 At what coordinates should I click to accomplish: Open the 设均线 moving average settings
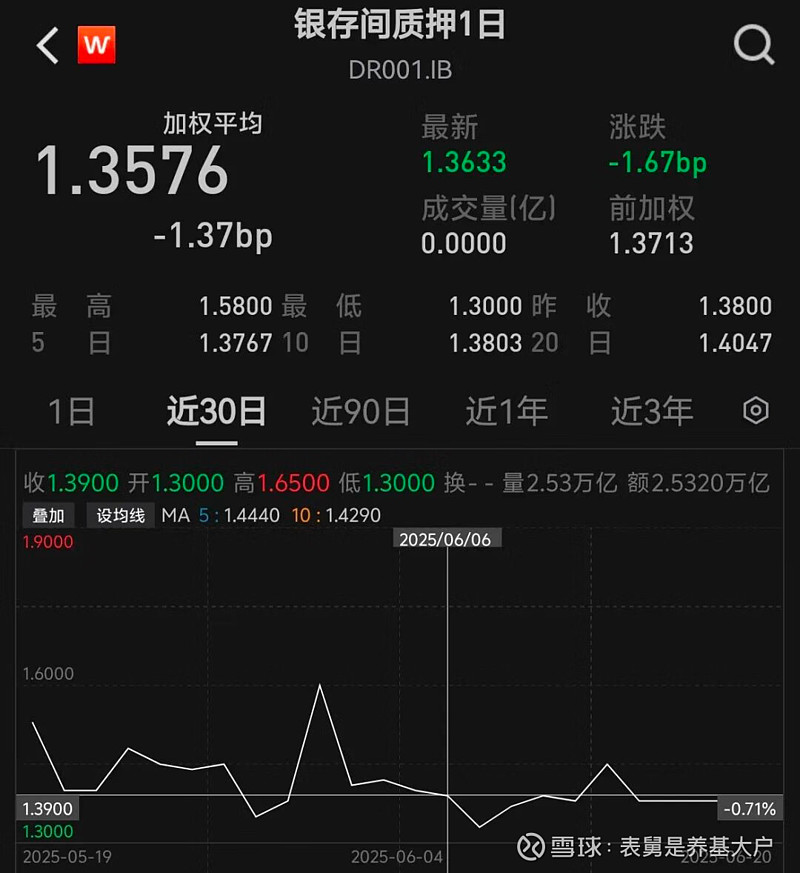click(119, 516)
